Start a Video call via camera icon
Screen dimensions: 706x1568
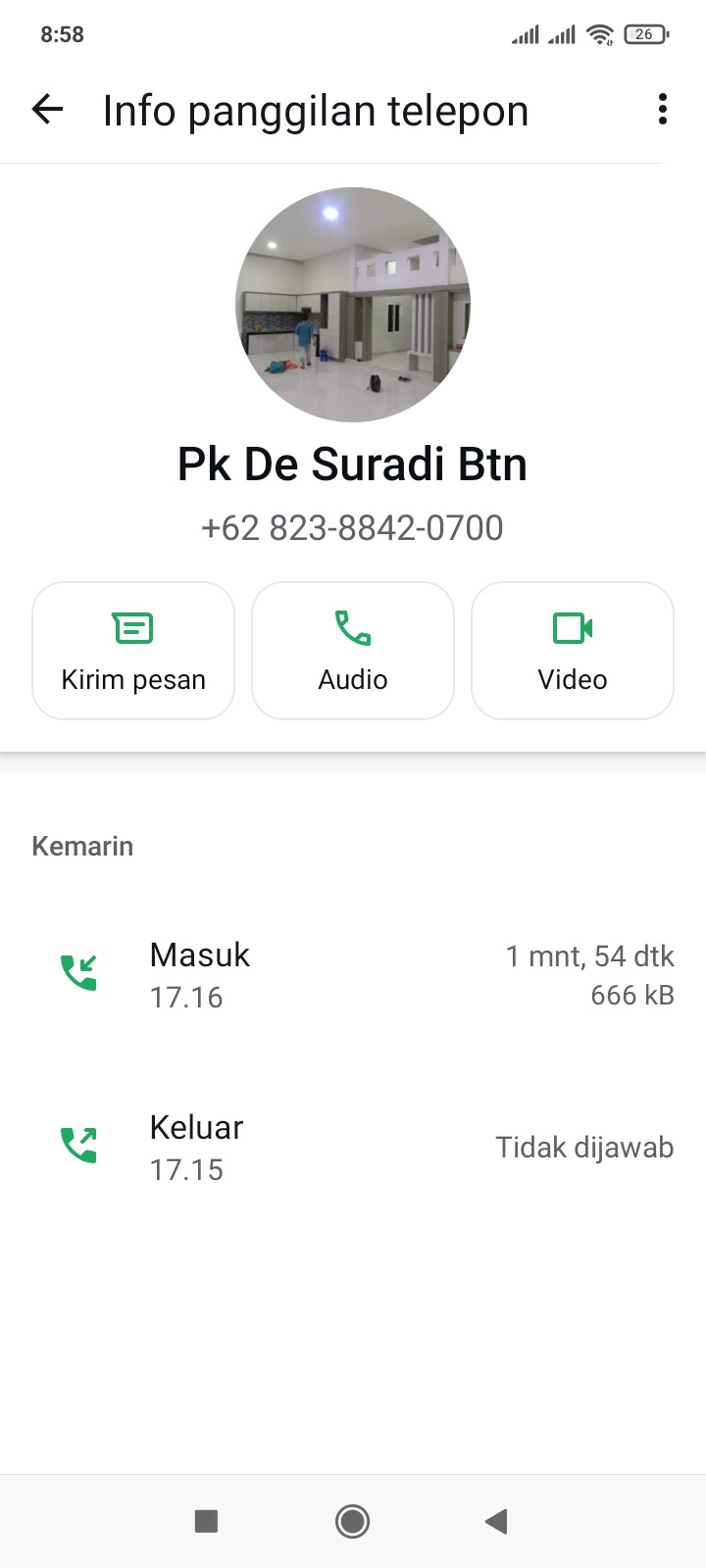tap(573, 630)
